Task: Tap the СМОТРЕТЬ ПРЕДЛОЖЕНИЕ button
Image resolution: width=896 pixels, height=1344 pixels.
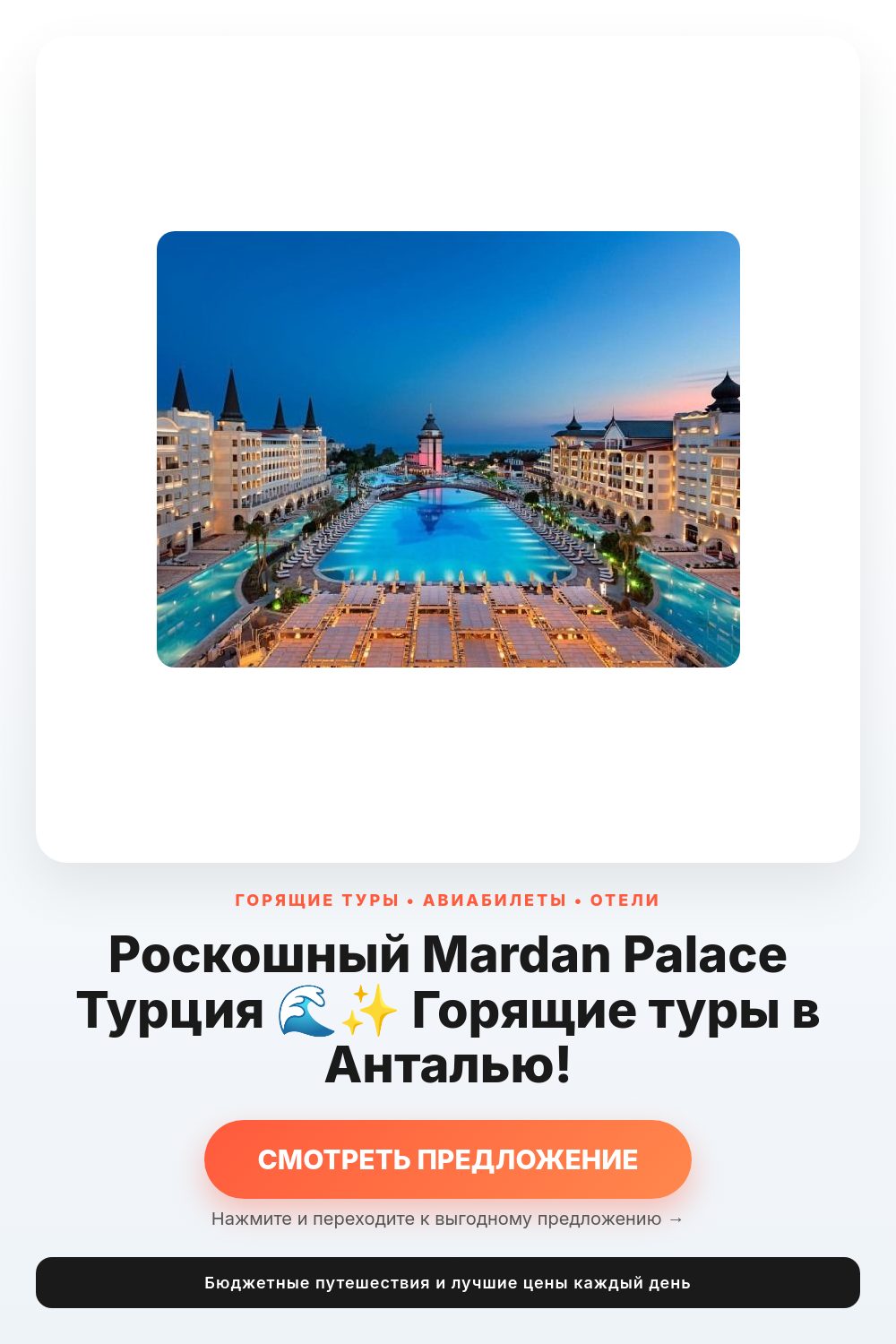Action: point(448,1159)
